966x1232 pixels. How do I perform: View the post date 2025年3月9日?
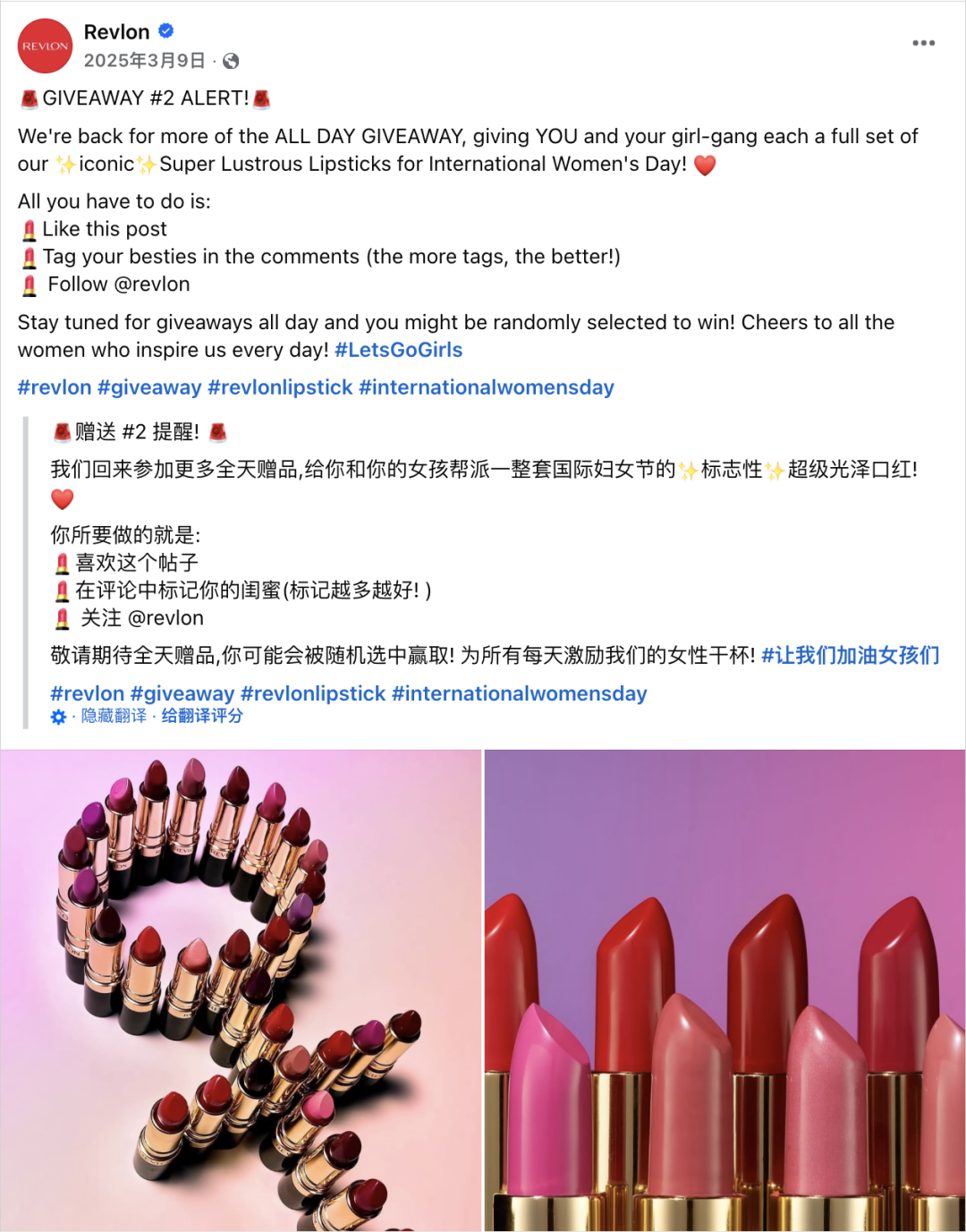point(144,61)
